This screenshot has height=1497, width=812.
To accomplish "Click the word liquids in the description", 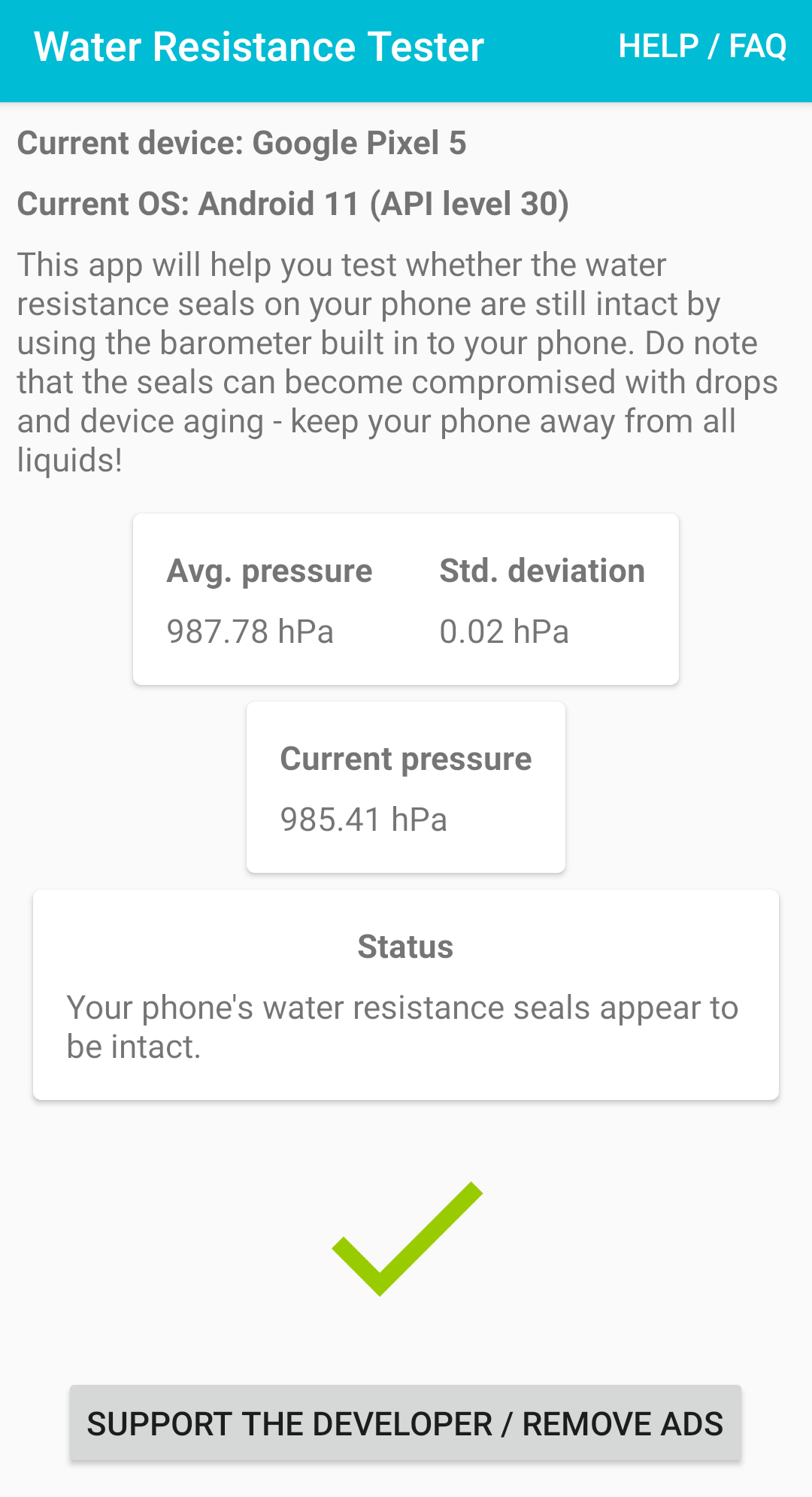I will [69, 459].
